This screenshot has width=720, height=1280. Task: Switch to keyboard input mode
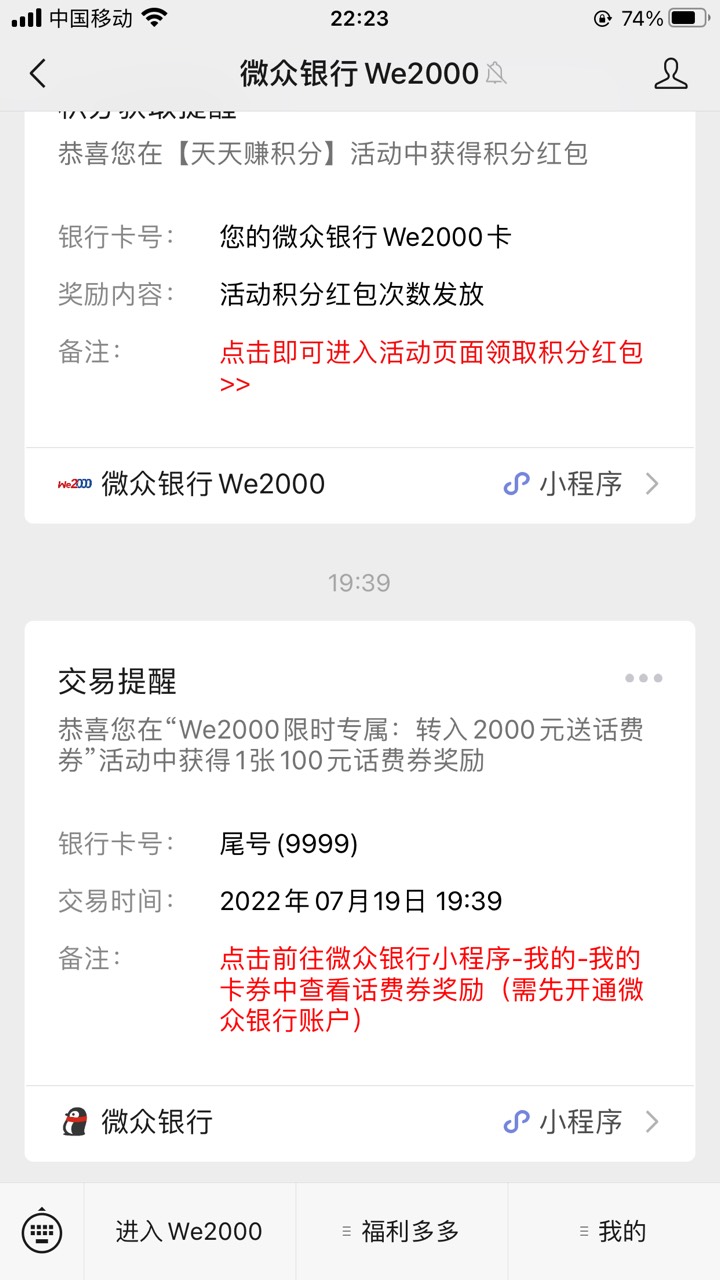point(42,1231)
